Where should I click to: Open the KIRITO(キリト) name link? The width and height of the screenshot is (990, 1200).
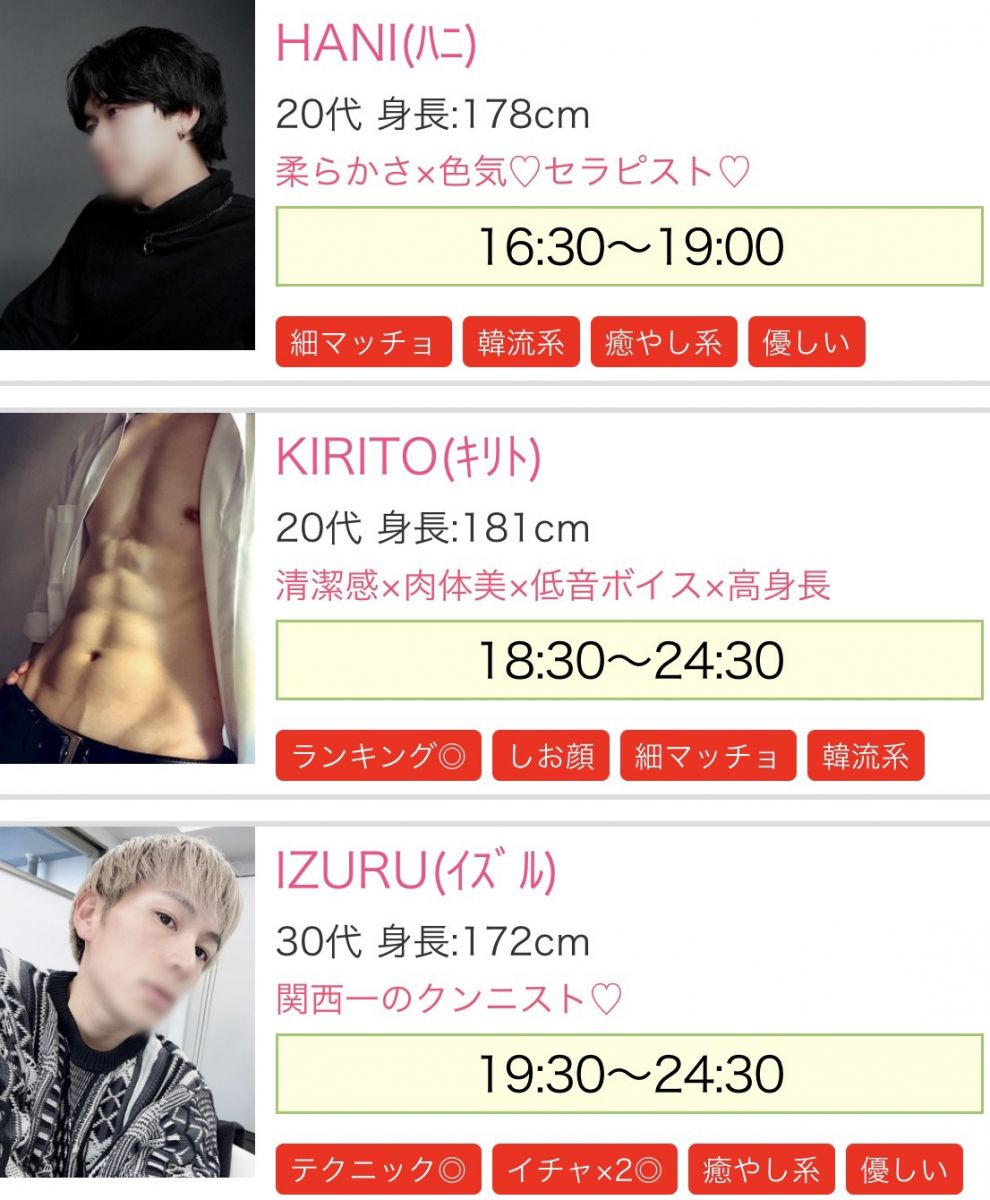pos(408,458)
